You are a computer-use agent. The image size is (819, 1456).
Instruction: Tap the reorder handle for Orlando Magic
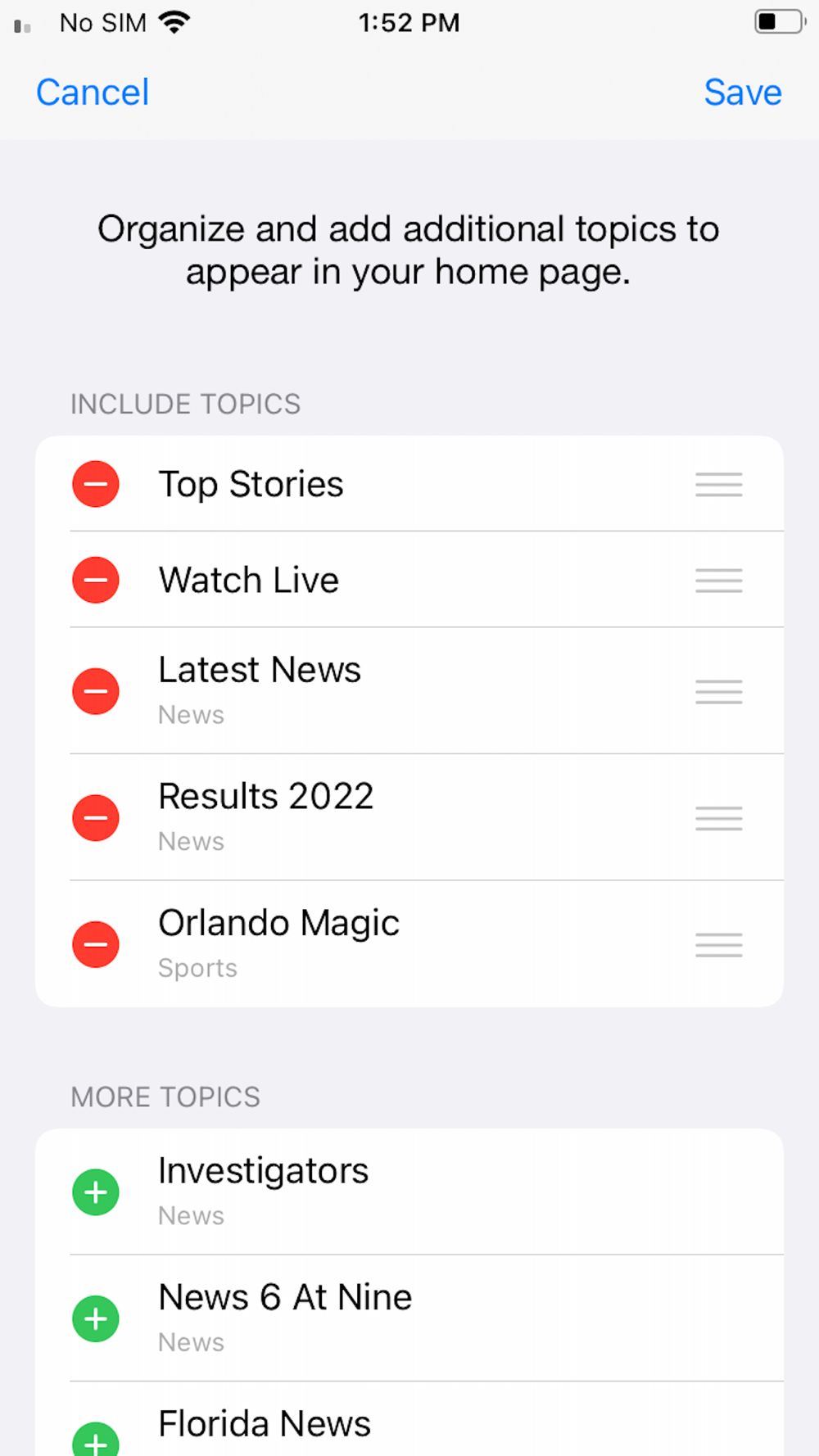(x=718, y=944)
